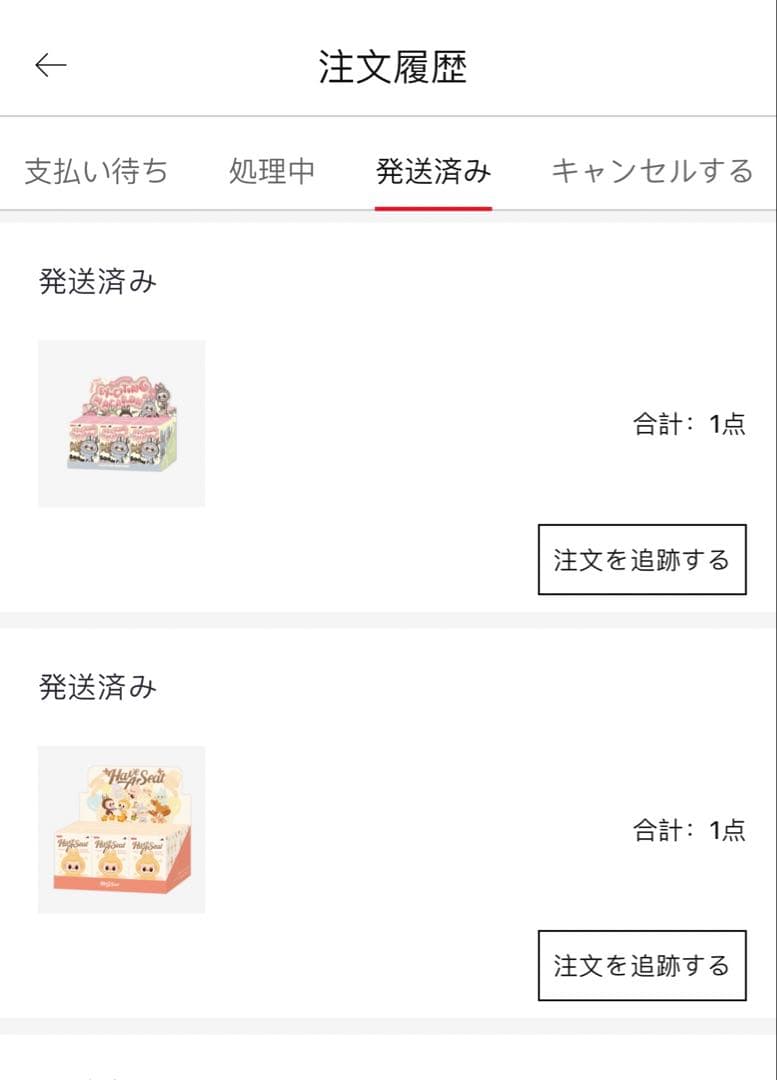Select the 発送済み tab
Viewport: 777px width, 1080px height.
432,171
